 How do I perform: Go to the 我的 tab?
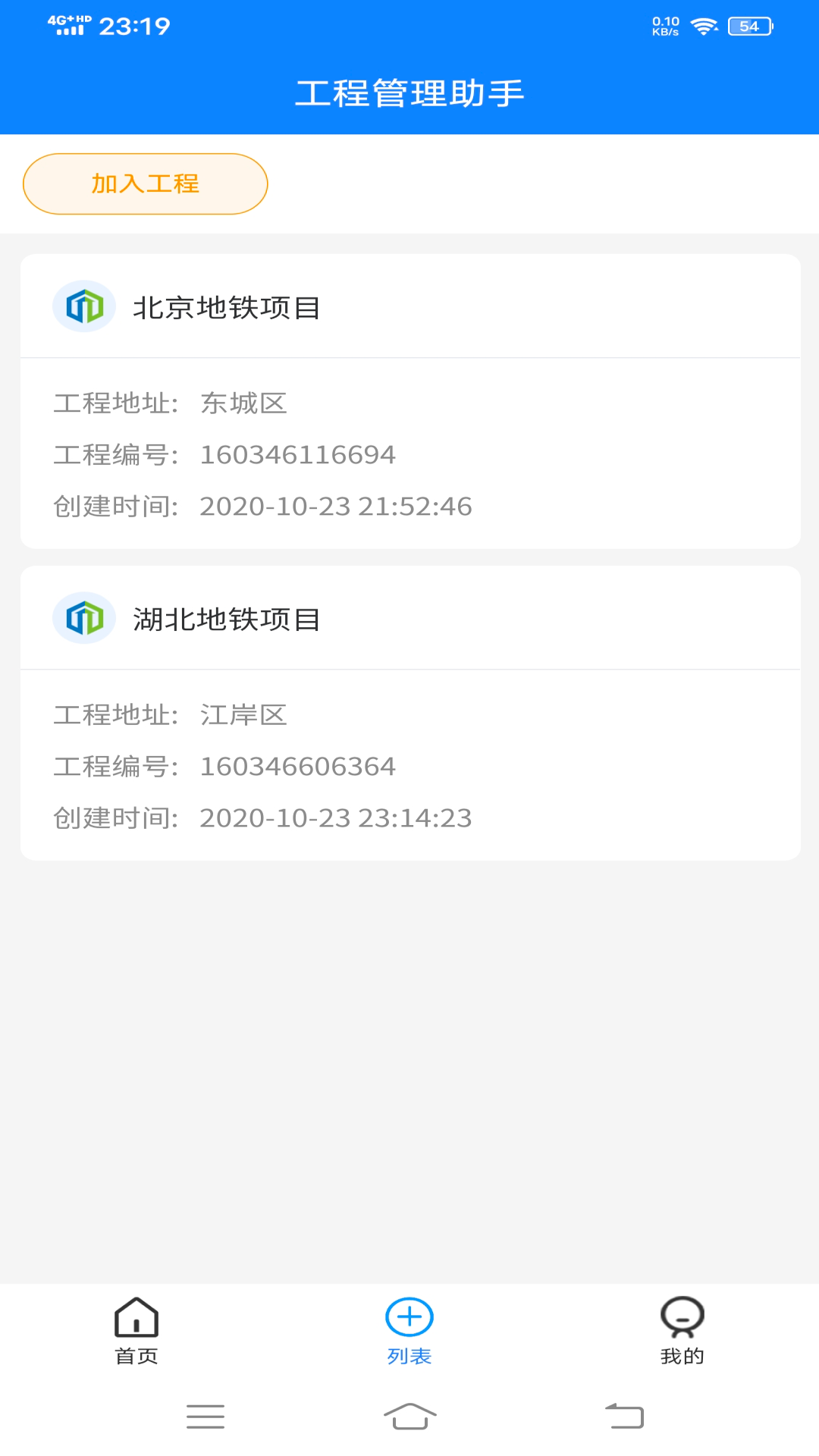pos(682,1330)
